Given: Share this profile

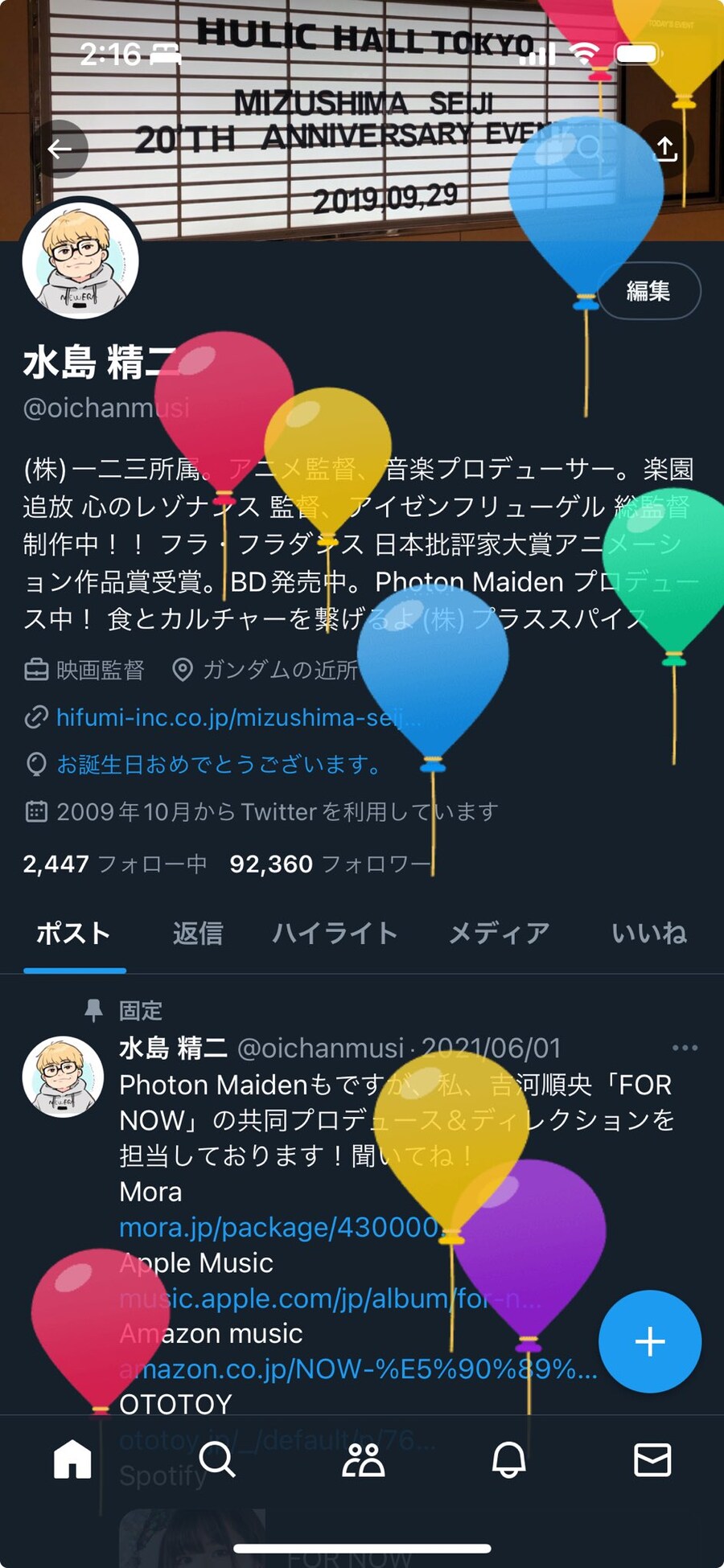Looking at the screenshot, I should click(665, 149).
